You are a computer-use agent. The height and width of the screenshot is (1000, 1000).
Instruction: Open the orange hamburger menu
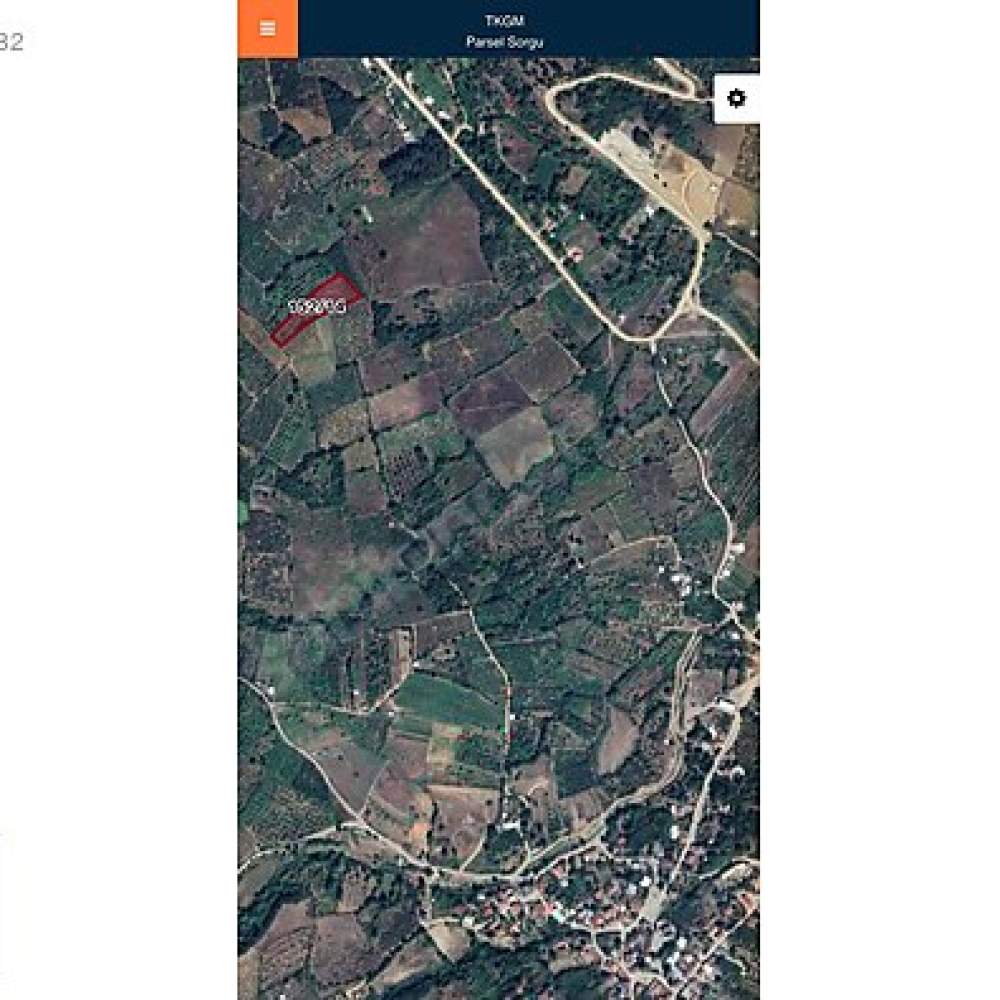[267, 29]
